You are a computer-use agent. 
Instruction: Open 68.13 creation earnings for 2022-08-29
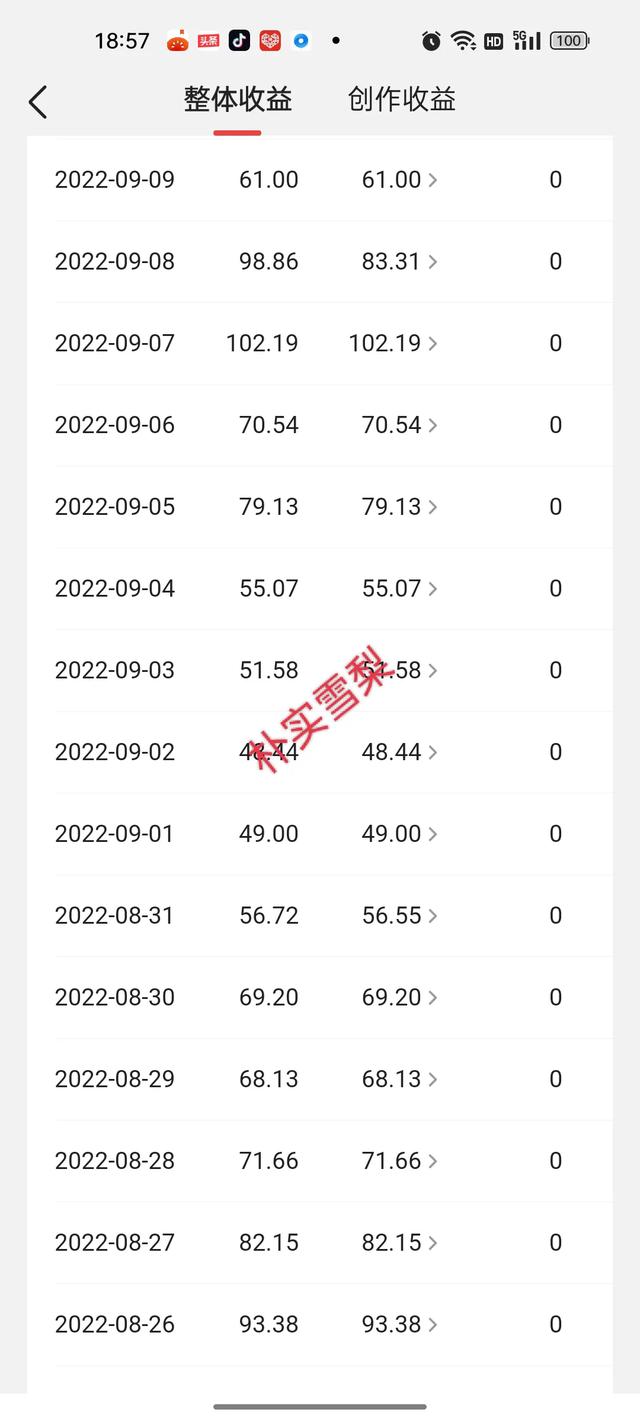(400, 1079)
